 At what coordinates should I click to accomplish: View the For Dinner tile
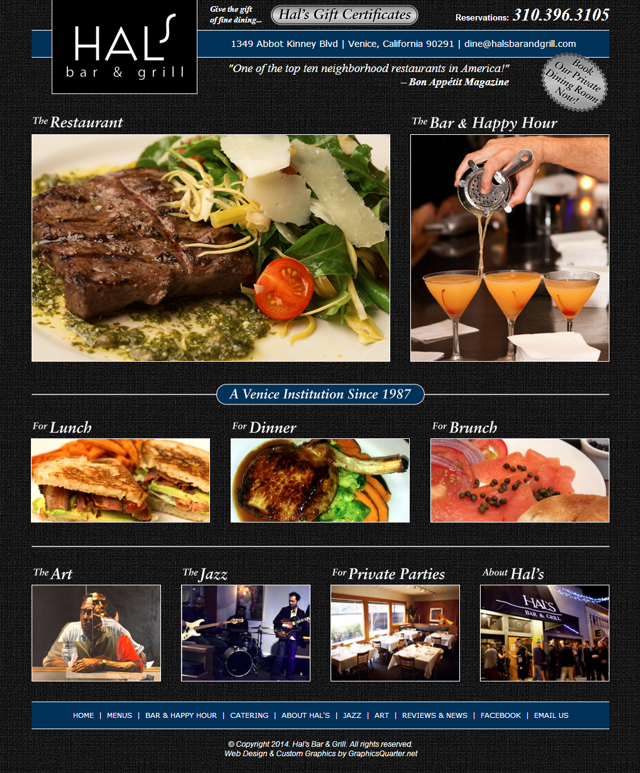320,480
